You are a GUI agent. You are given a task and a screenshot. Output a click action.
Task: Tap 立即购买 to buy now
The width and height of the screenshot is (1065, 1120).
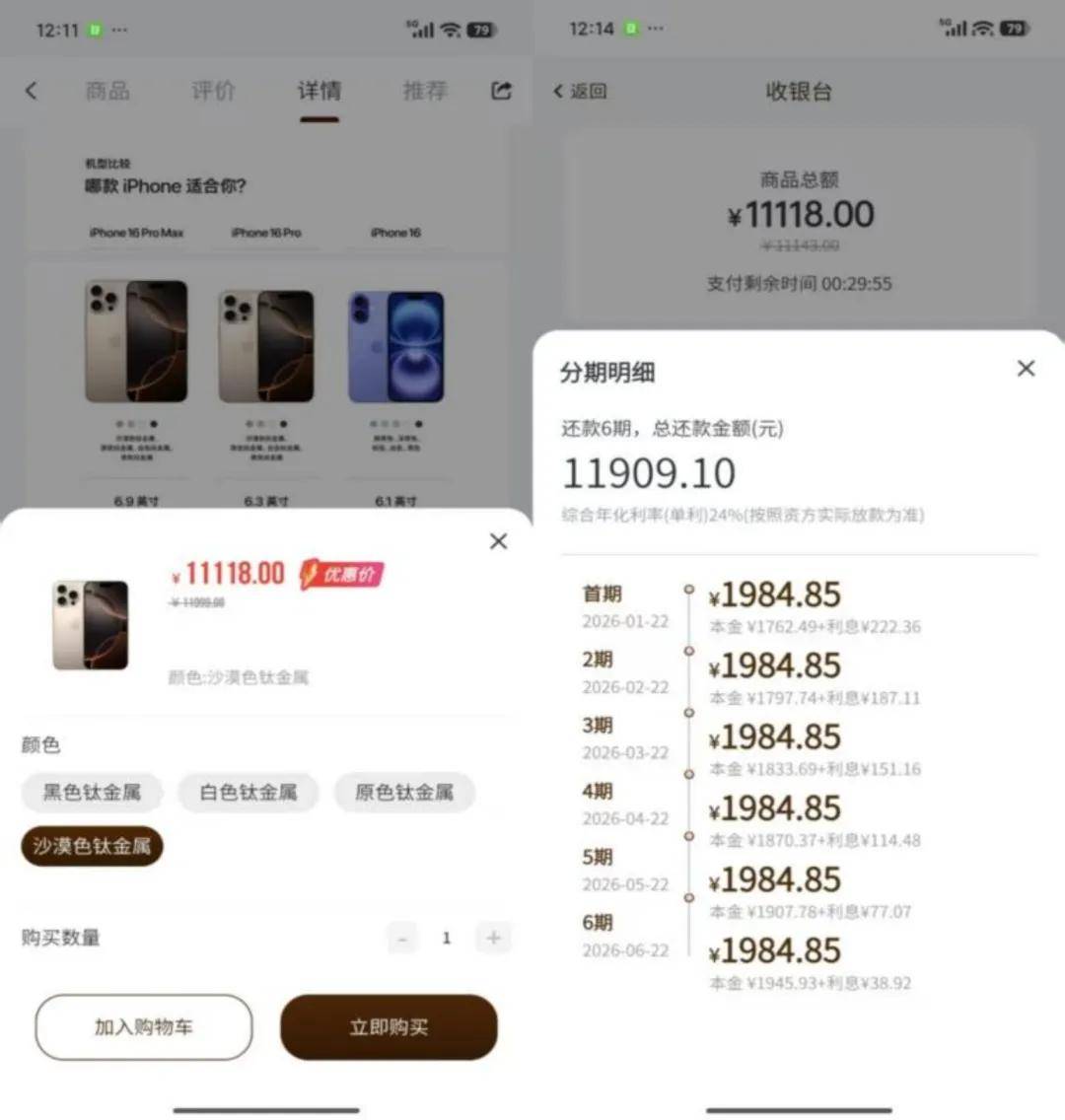(x=389, y=1027)
